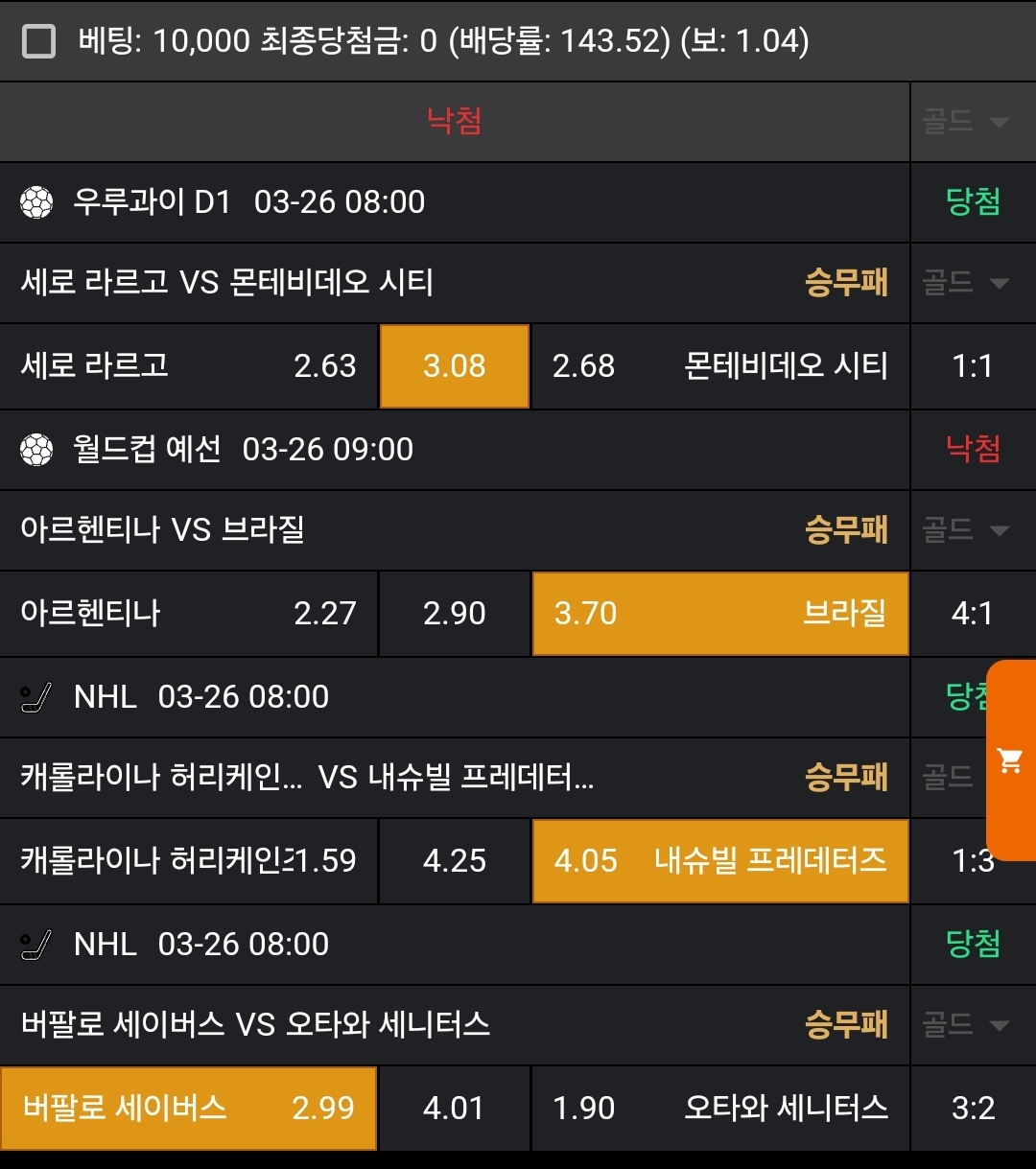Select 브라질 at 3.70 odds
This screenshot has height=1169, width=1036.
click(719, 614)
